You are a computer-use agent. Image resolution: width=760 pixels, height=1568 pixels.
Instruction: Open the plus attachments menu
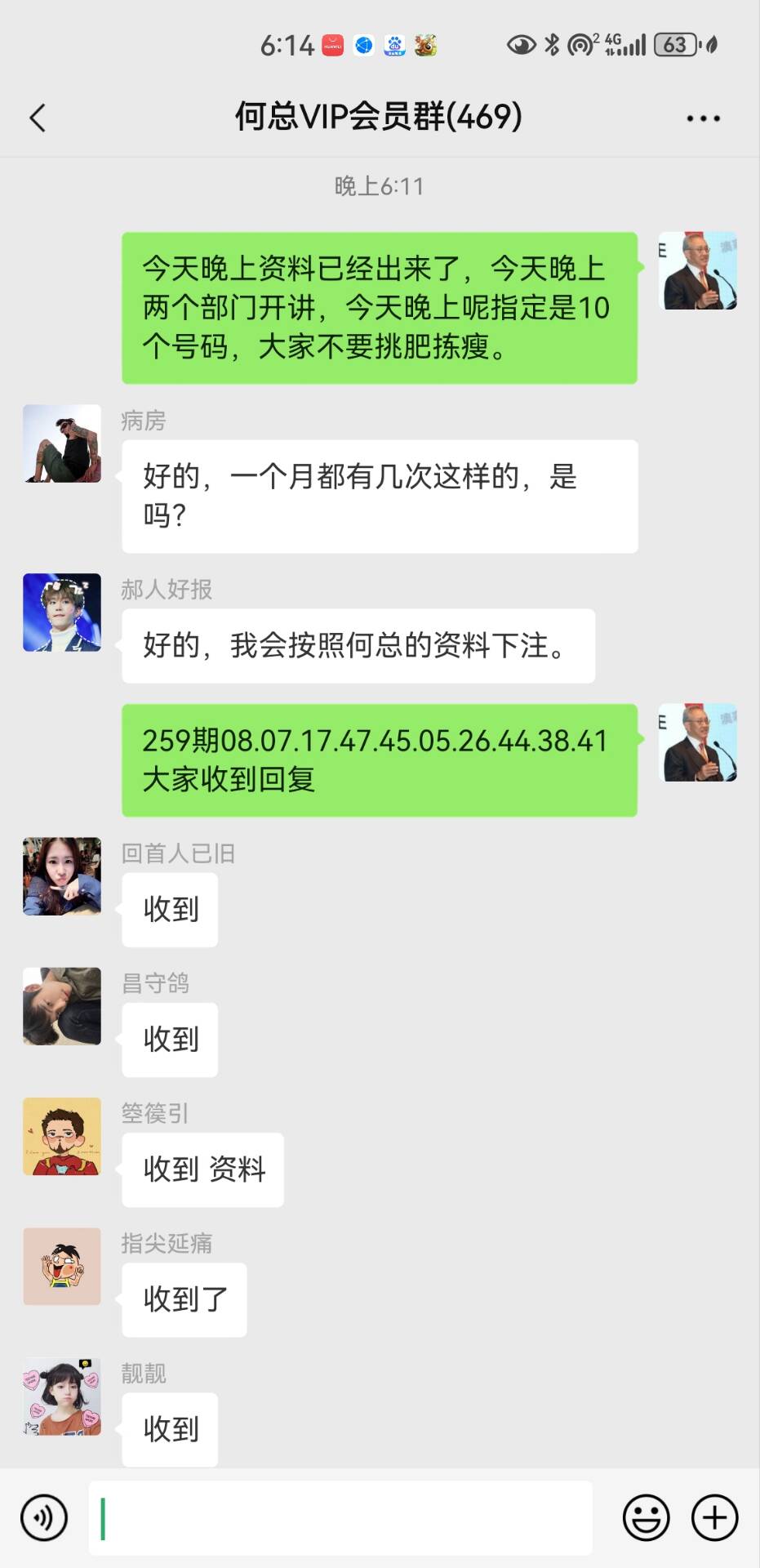[714, 1517]
